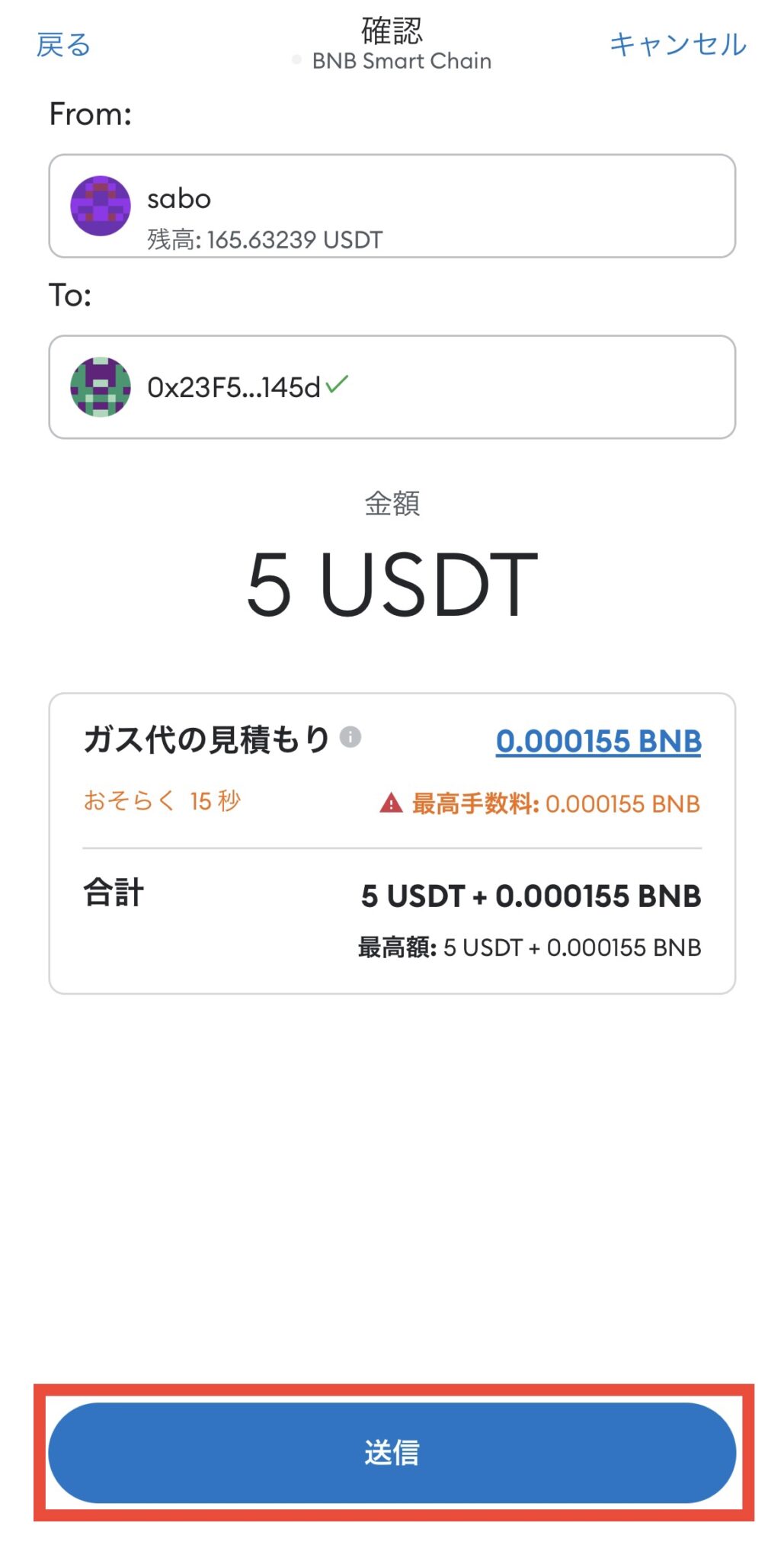This screenshot has width=784, height=1561.
Task: Open the gas fee info tooltip icon
Action: click(350, 737)
